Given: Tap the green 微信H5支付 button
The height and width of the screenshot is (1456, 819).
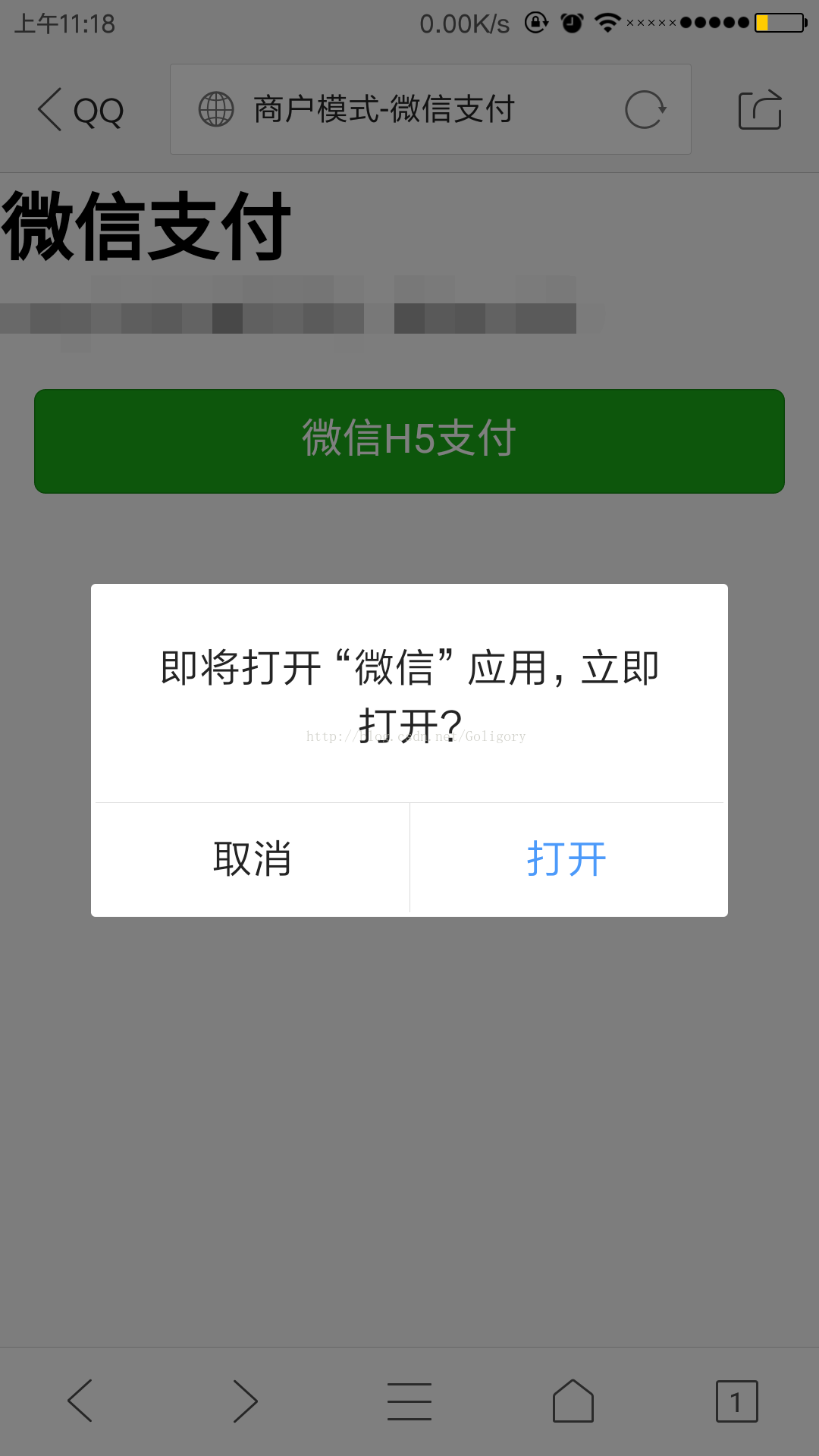Looking at the screenshot, I should coord(409,441).
